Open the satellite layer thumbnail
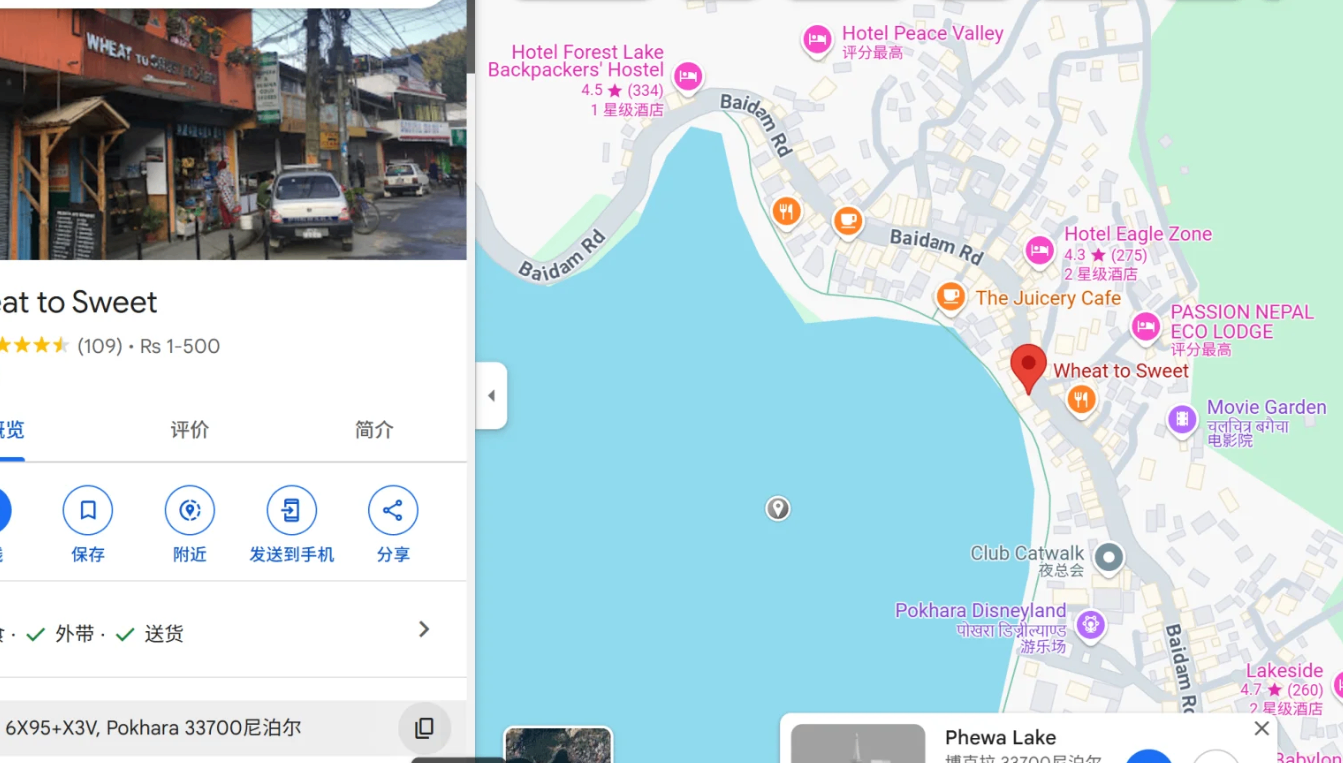The height and width of the screenshot is (763, 1343). [x=558, y=746]
